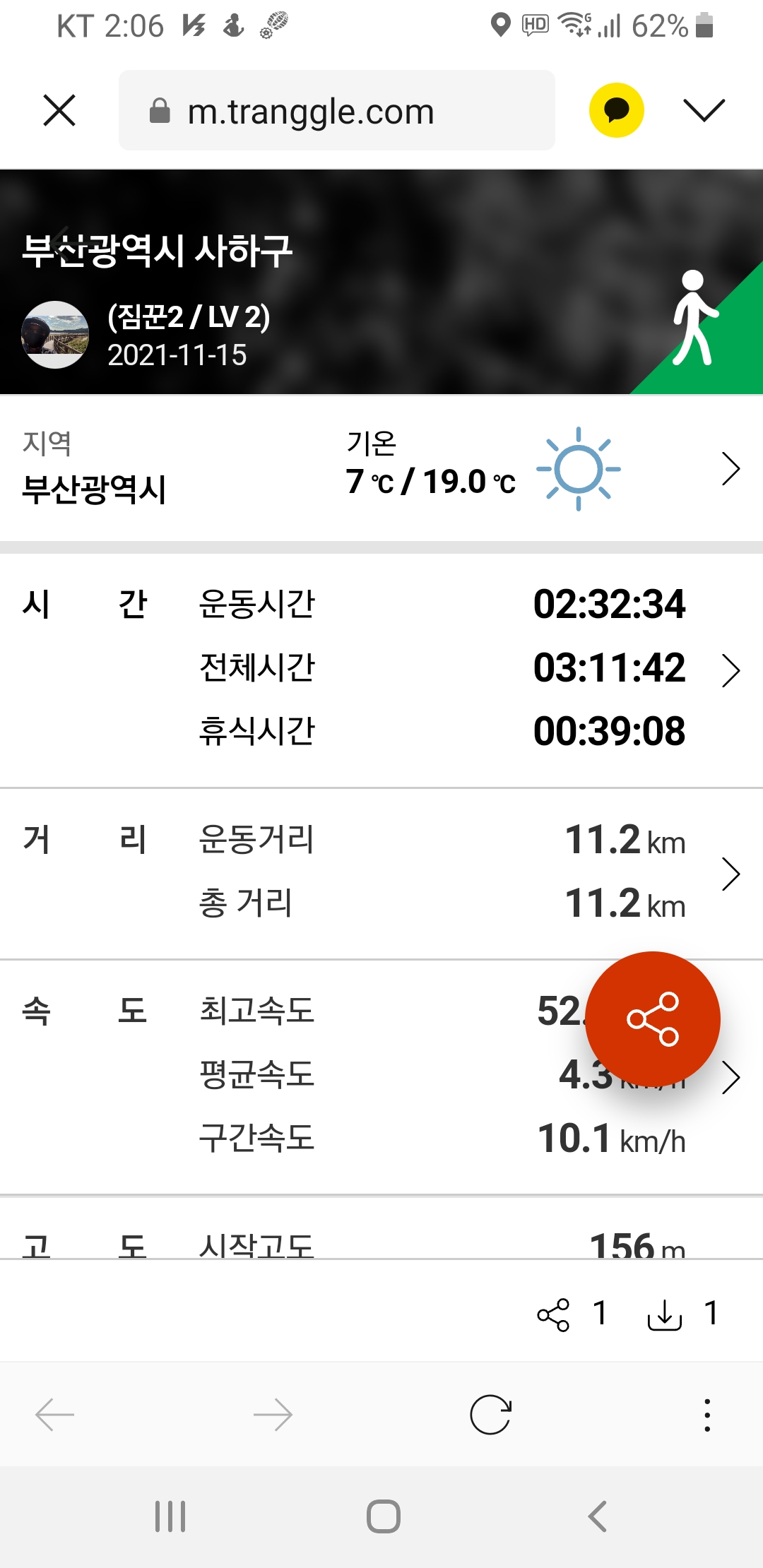Viewport: 763px width, 1568px height.
Task: Tap the m.tranggle.com address bar
Action: 337,110
